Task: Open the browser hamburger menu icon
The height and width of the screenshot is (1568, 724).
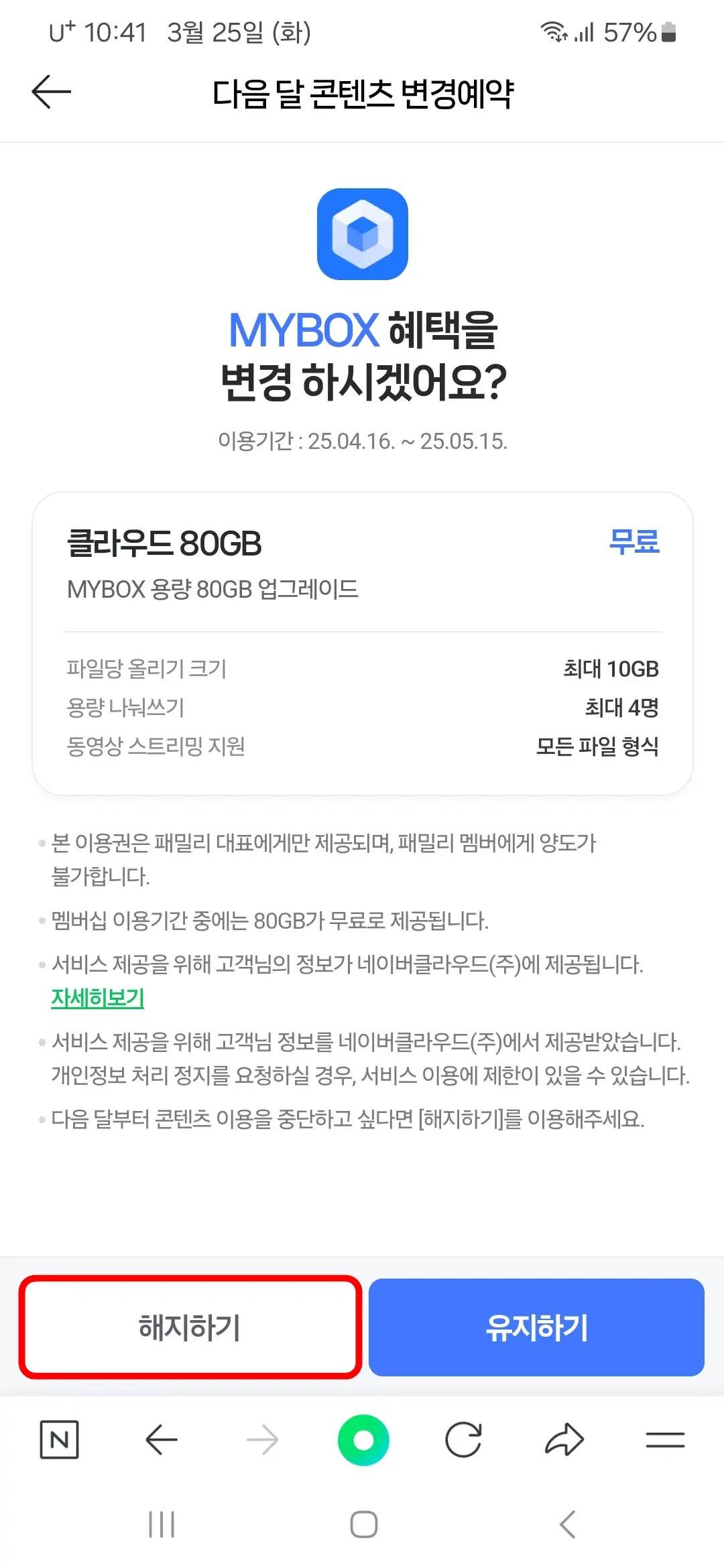Action: (668, 1438)
